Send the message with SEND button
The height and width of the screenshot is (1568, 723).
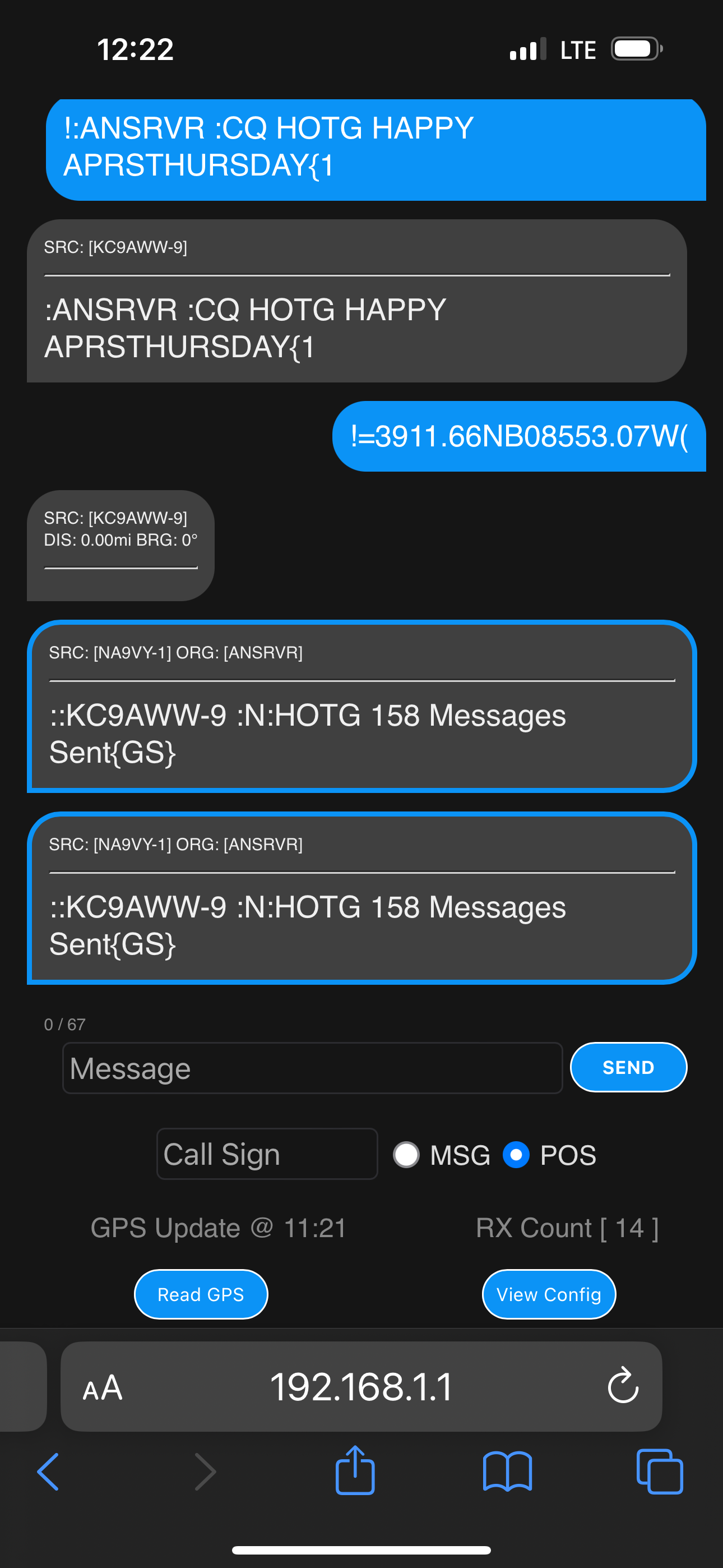[628, 1067]
